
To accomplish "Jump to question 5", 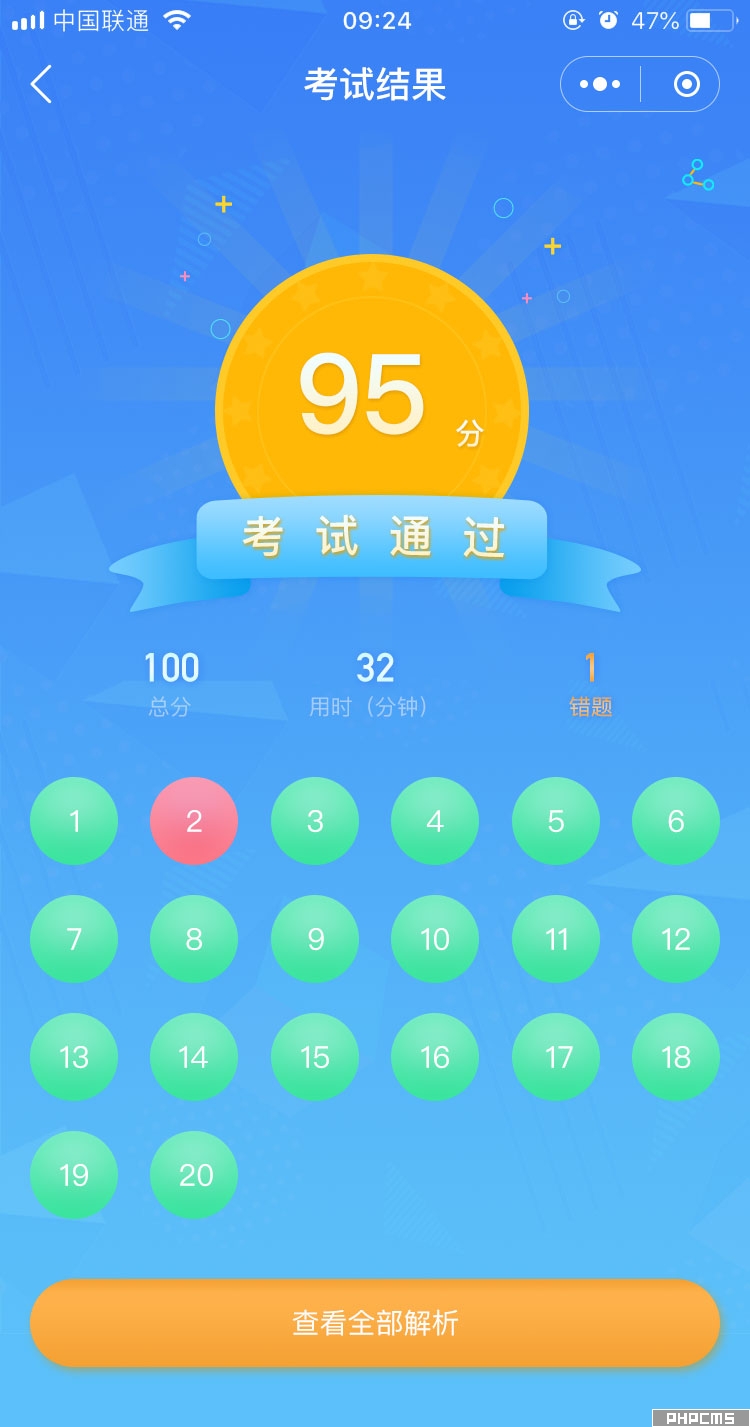I will 556,821.
